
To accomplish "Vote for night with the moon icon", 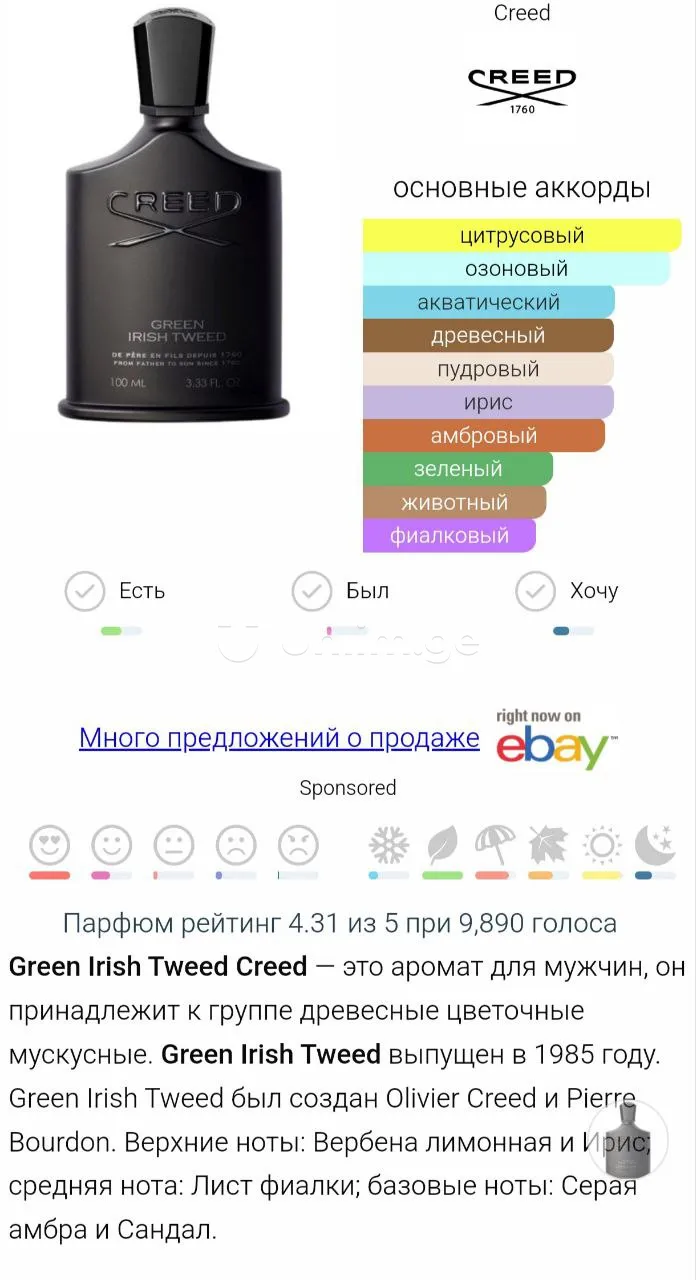I will 655,845.
